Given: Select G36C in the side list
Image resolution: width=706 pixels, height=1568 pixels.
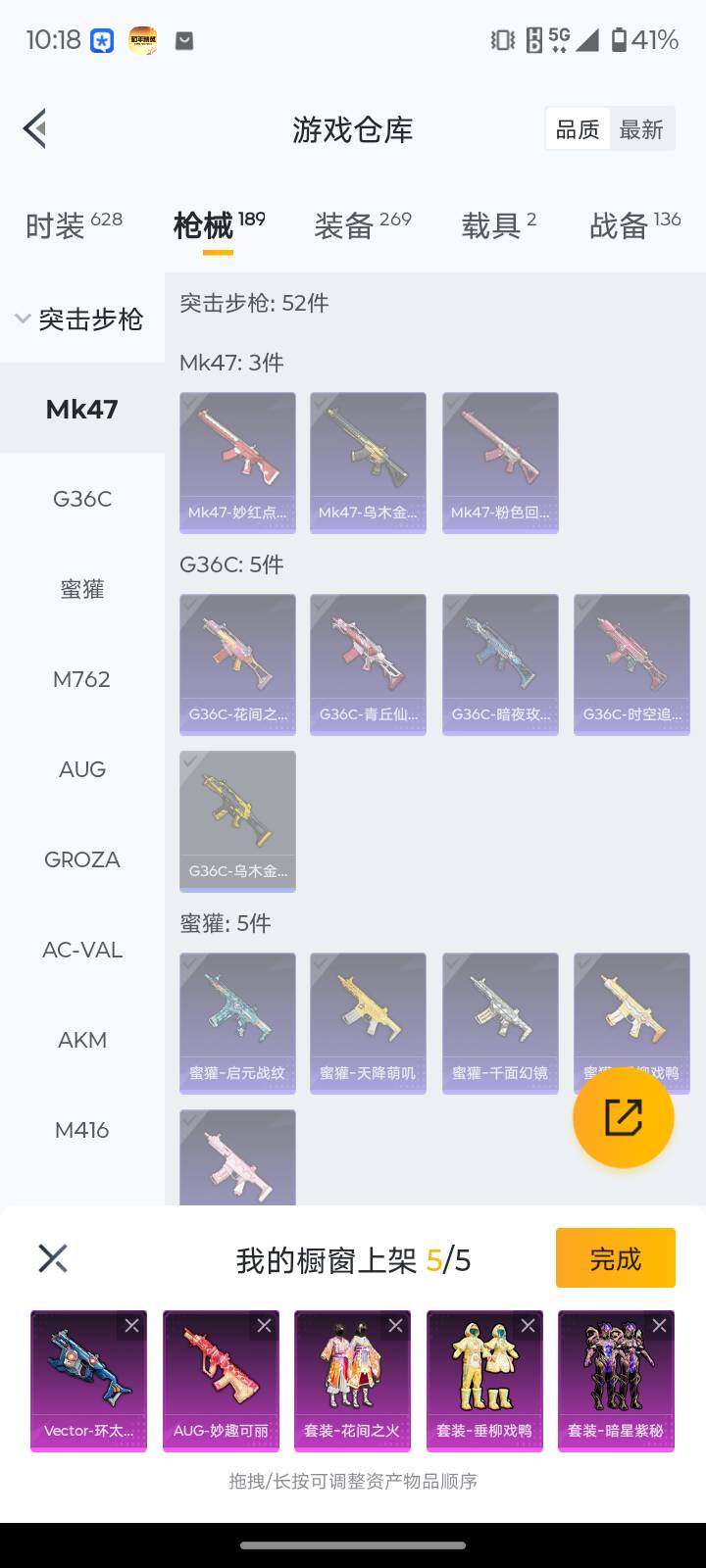Looking at the screenshot, I should (x=82, y=499).
